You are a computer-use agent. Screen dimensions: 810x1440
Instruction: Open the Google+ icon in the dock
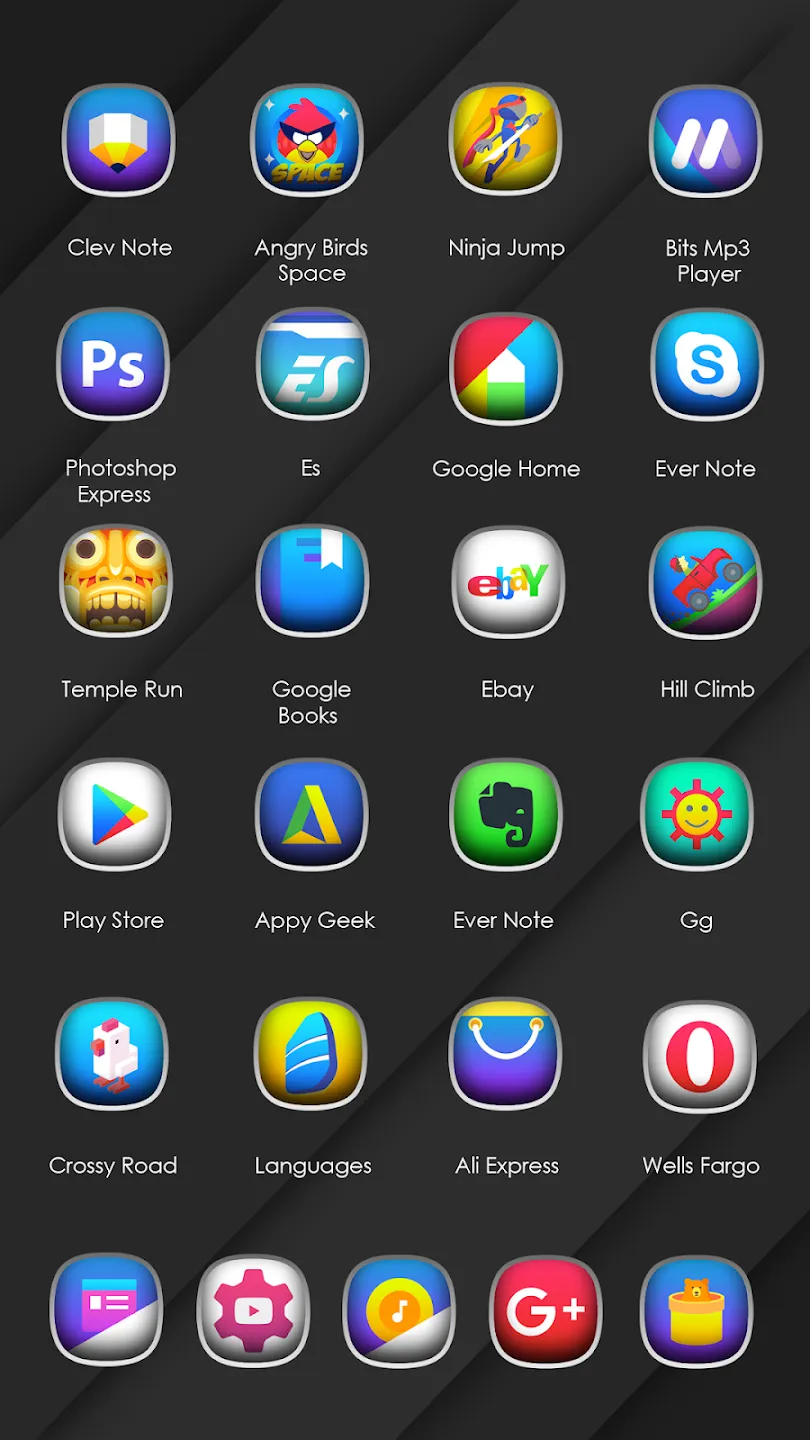click(x=546, y=1311)
